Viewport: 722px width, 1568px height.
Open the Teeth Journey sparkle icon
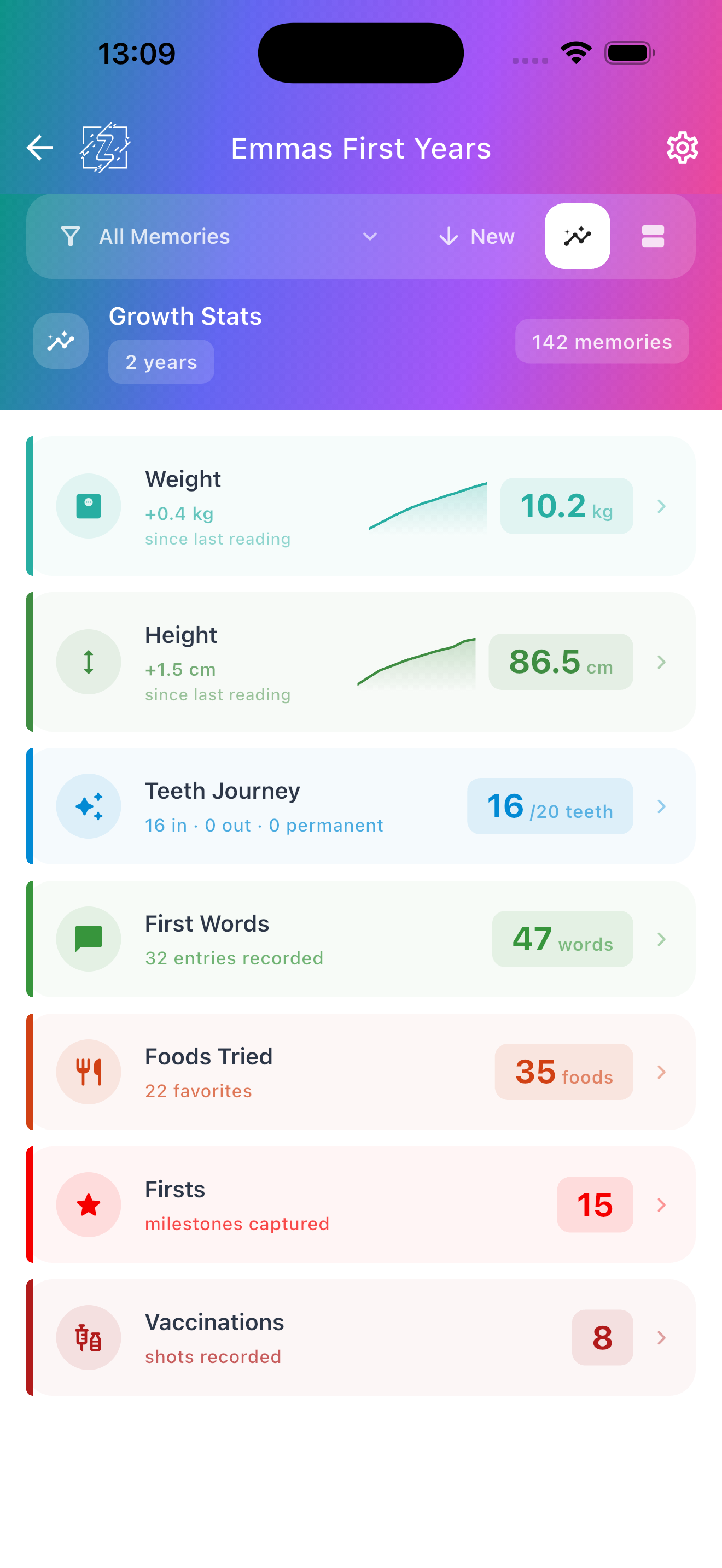pos(88,806)
